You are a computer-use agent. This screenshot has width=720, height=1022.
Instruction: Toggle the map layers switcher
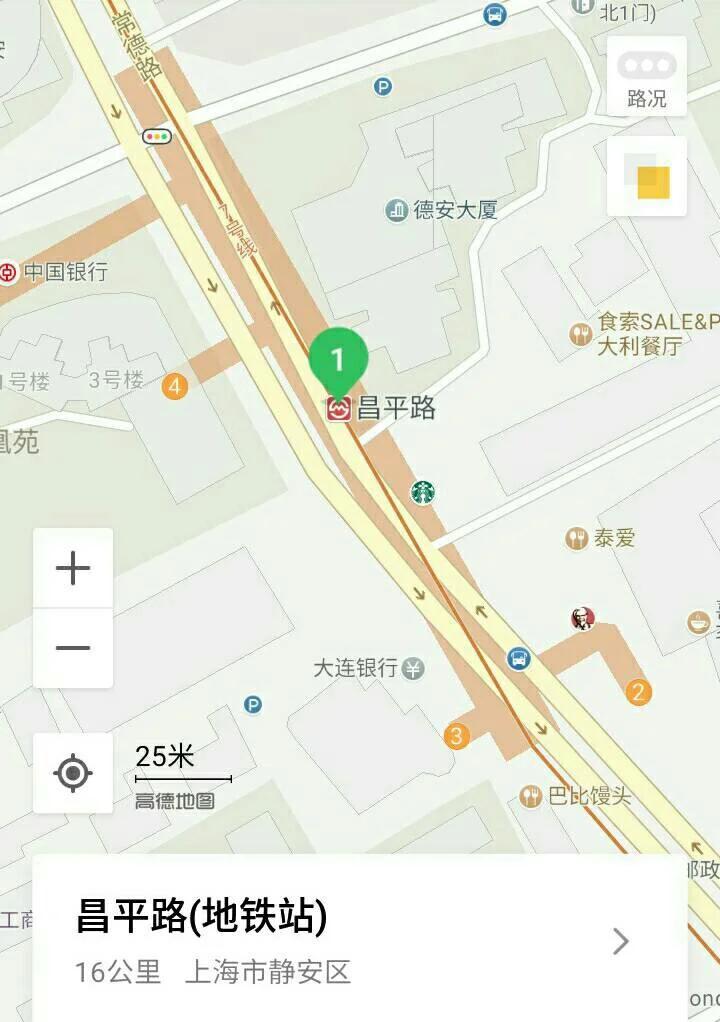tap(648, 174)
